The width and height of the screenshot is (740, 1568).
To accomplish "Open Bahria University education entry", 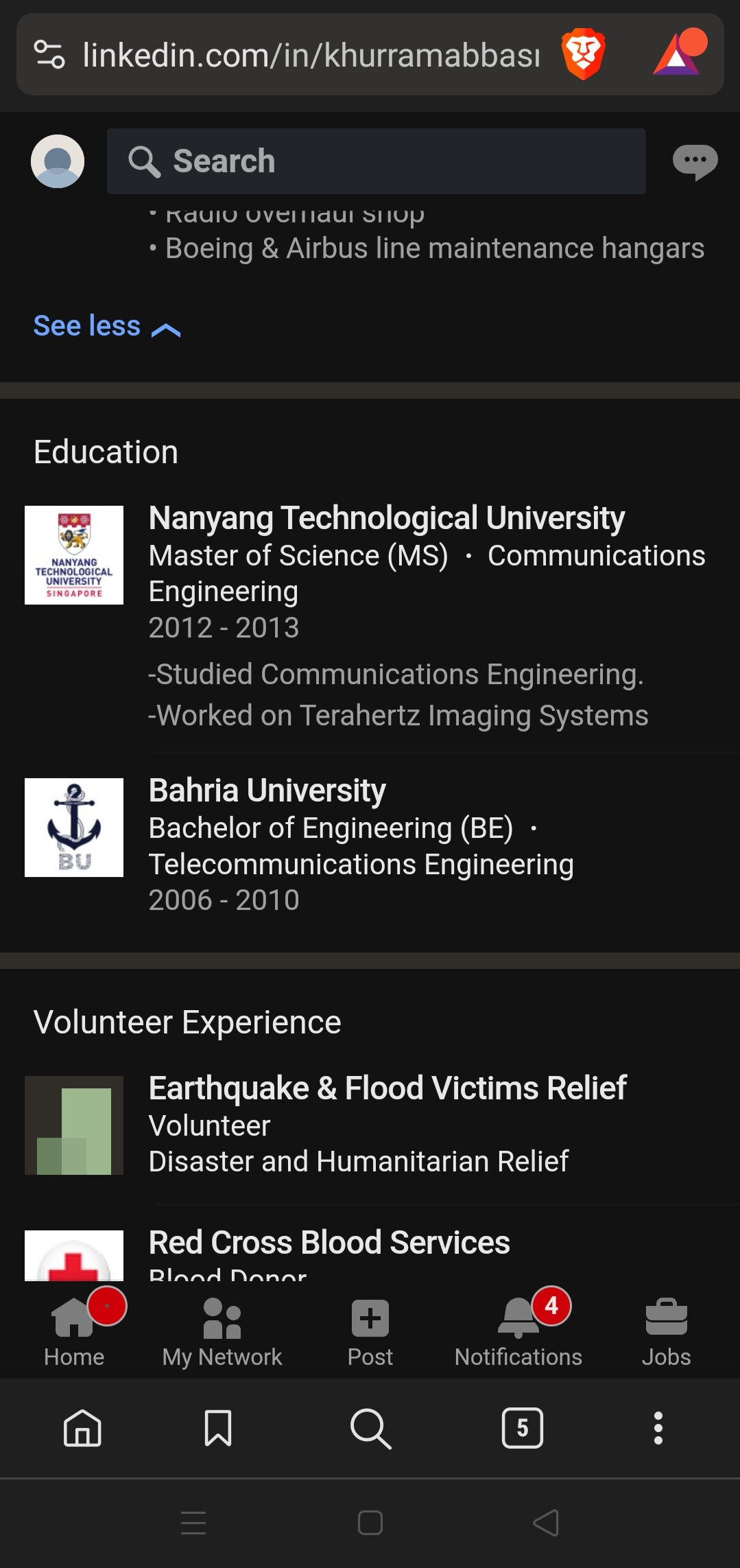I will [267, 791].
